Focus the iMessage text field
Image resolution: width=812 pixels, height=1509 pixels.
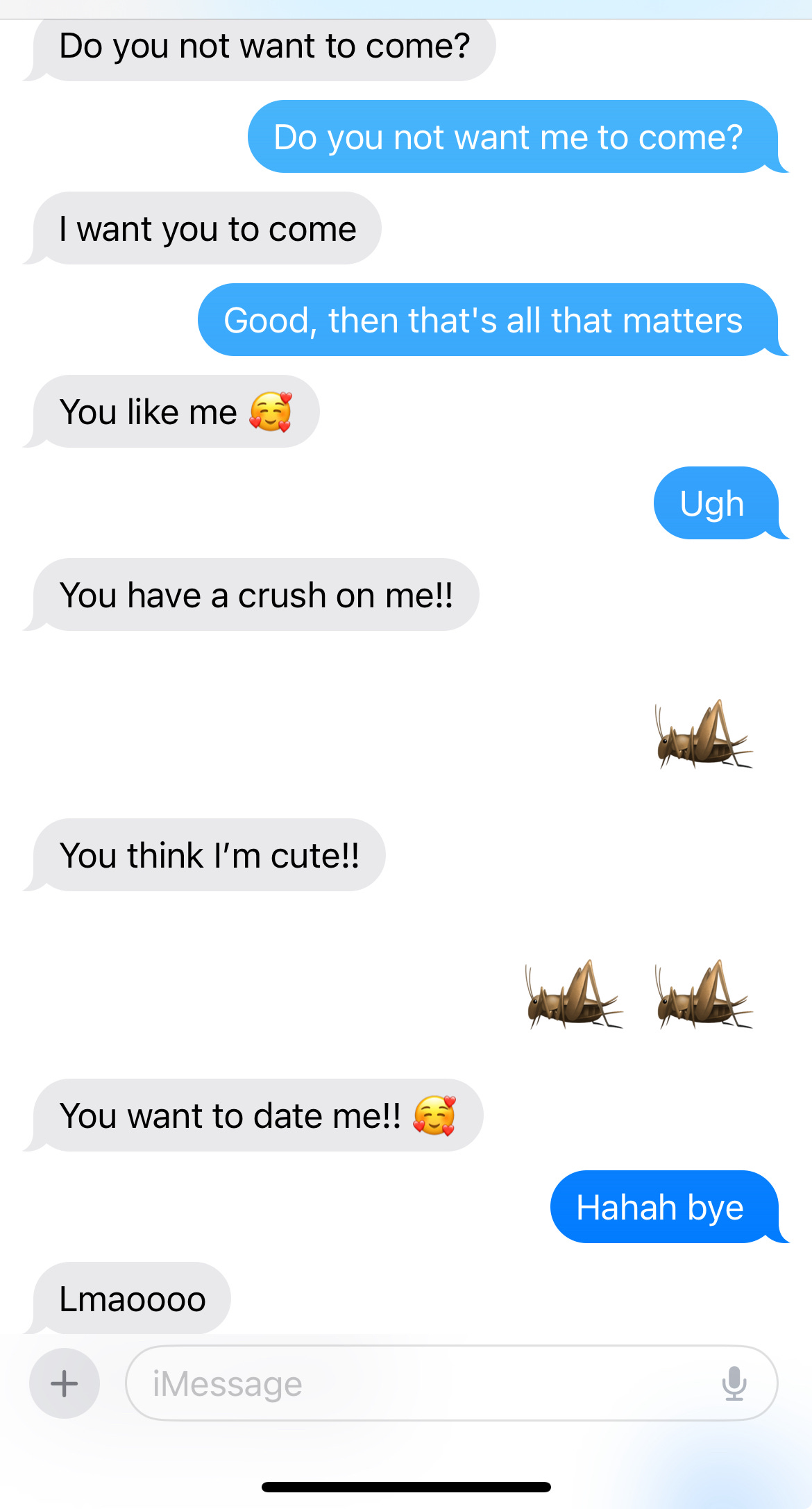point(416,1383)
